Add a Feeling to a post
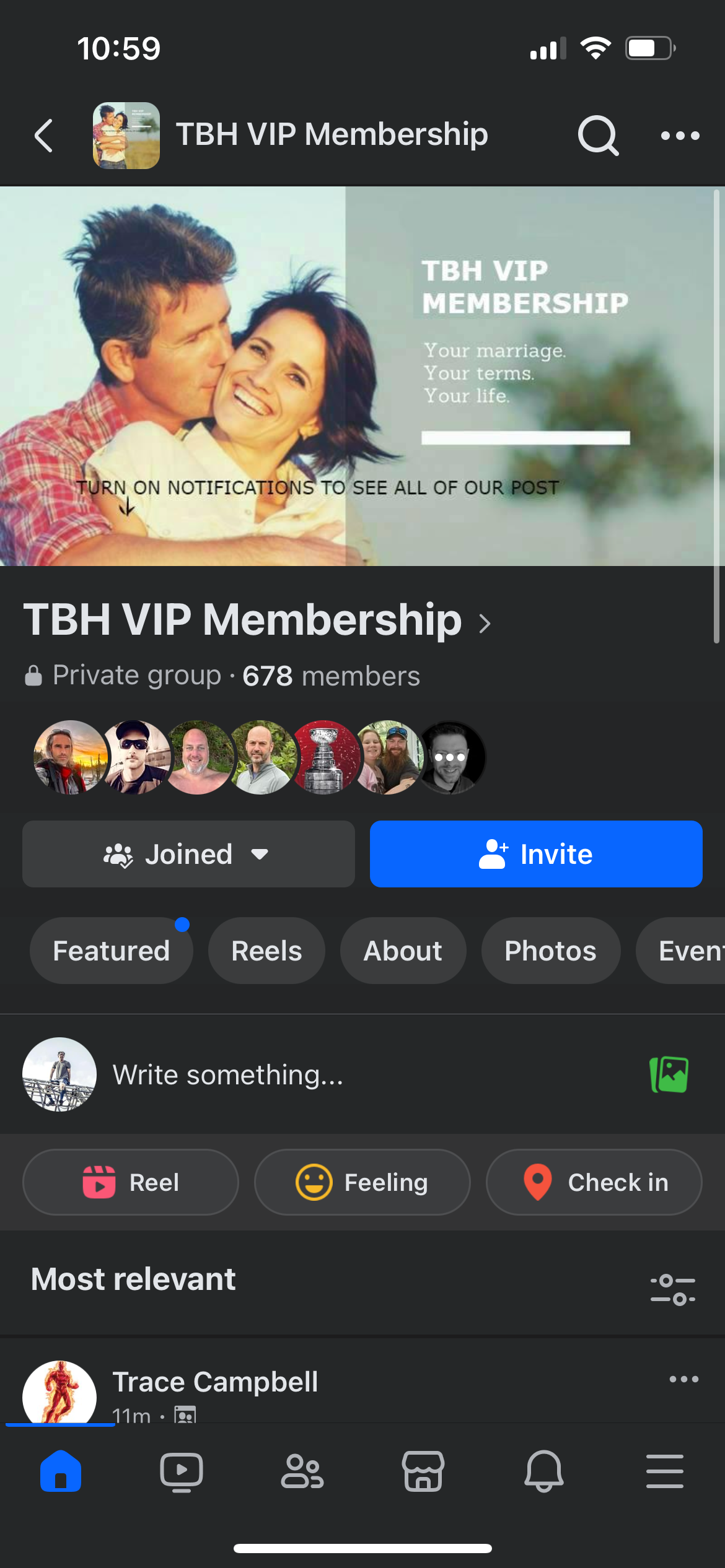The width and height of the screenshot is (725, 1568). pyautogui.click(x=362, y=1182)
